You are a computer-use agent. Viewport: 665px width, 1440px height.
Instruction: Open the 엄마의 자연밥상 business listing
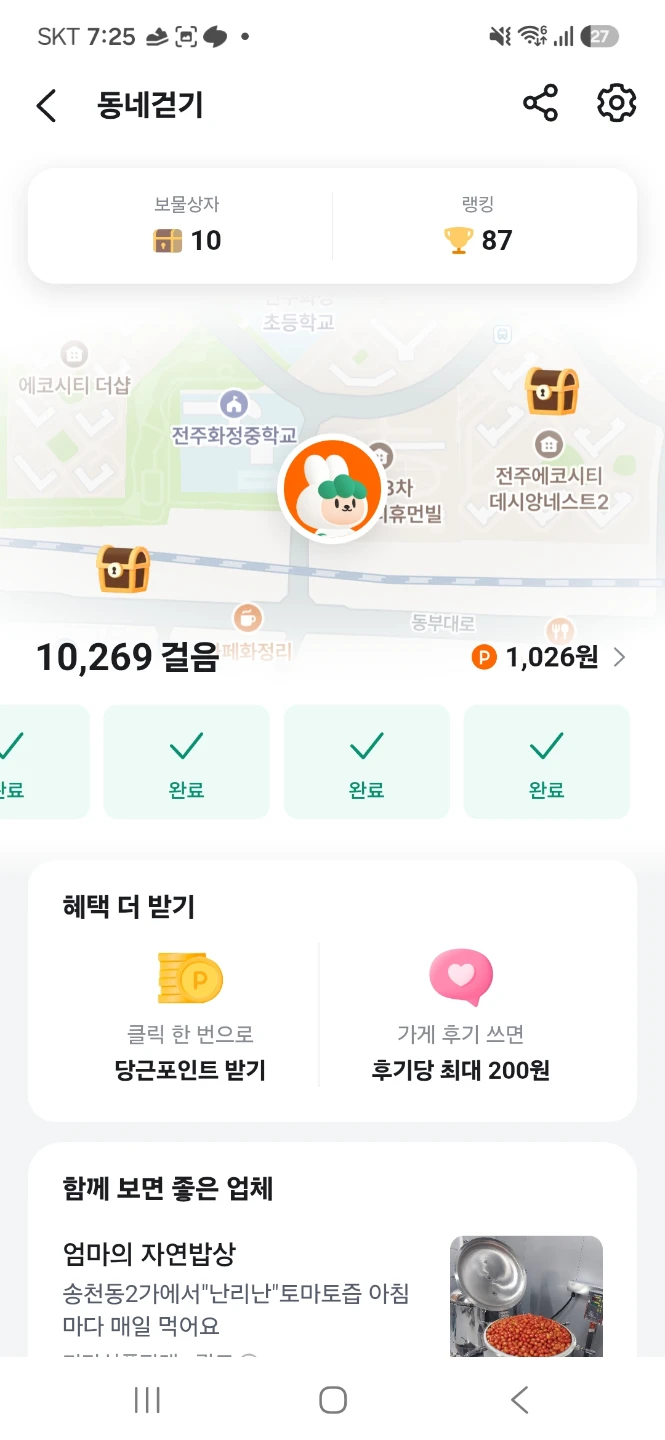[332, 1296]
